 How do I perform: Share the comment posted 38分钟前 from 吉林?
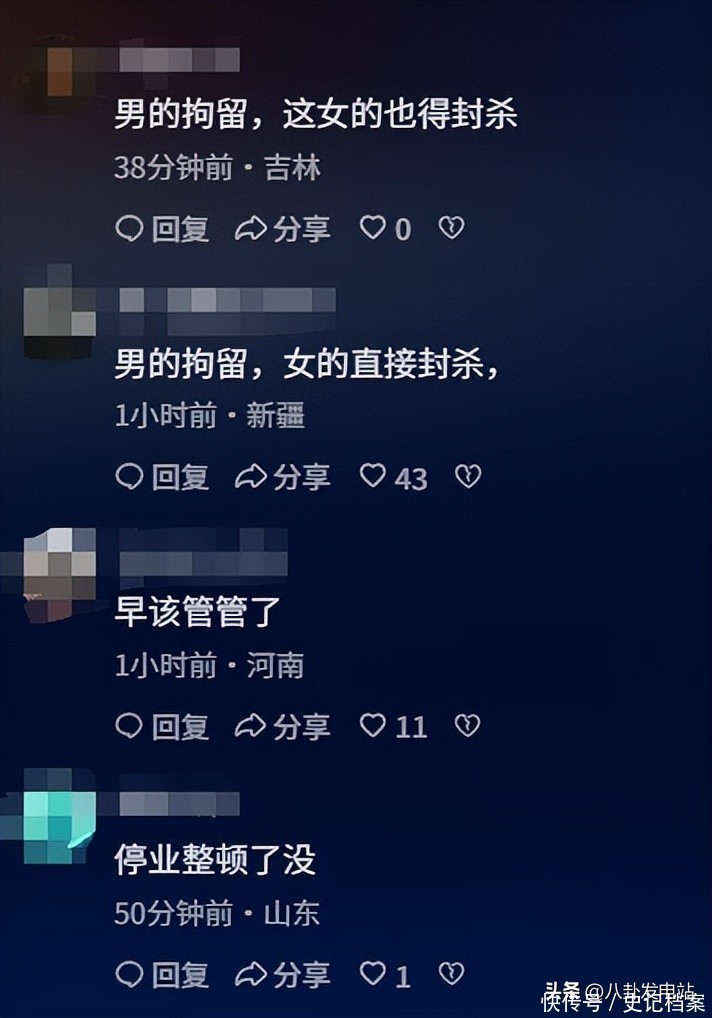283,229
